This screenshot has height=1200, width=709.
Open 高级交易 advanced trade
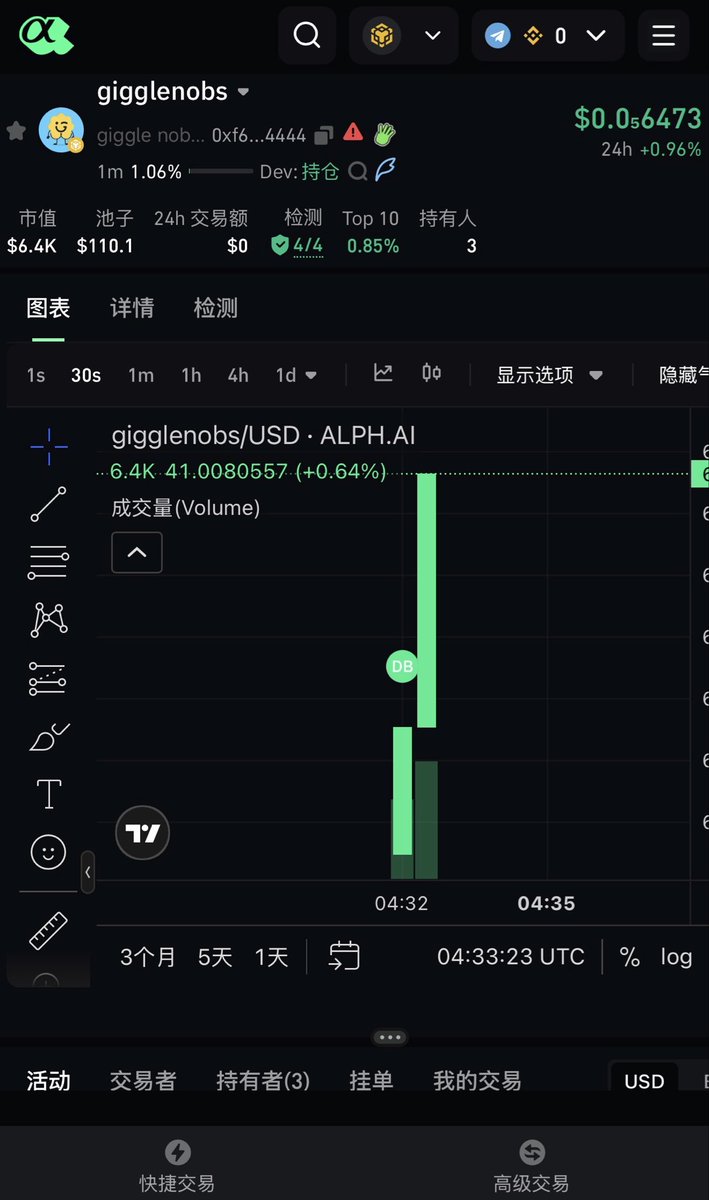pos(531,1166)
